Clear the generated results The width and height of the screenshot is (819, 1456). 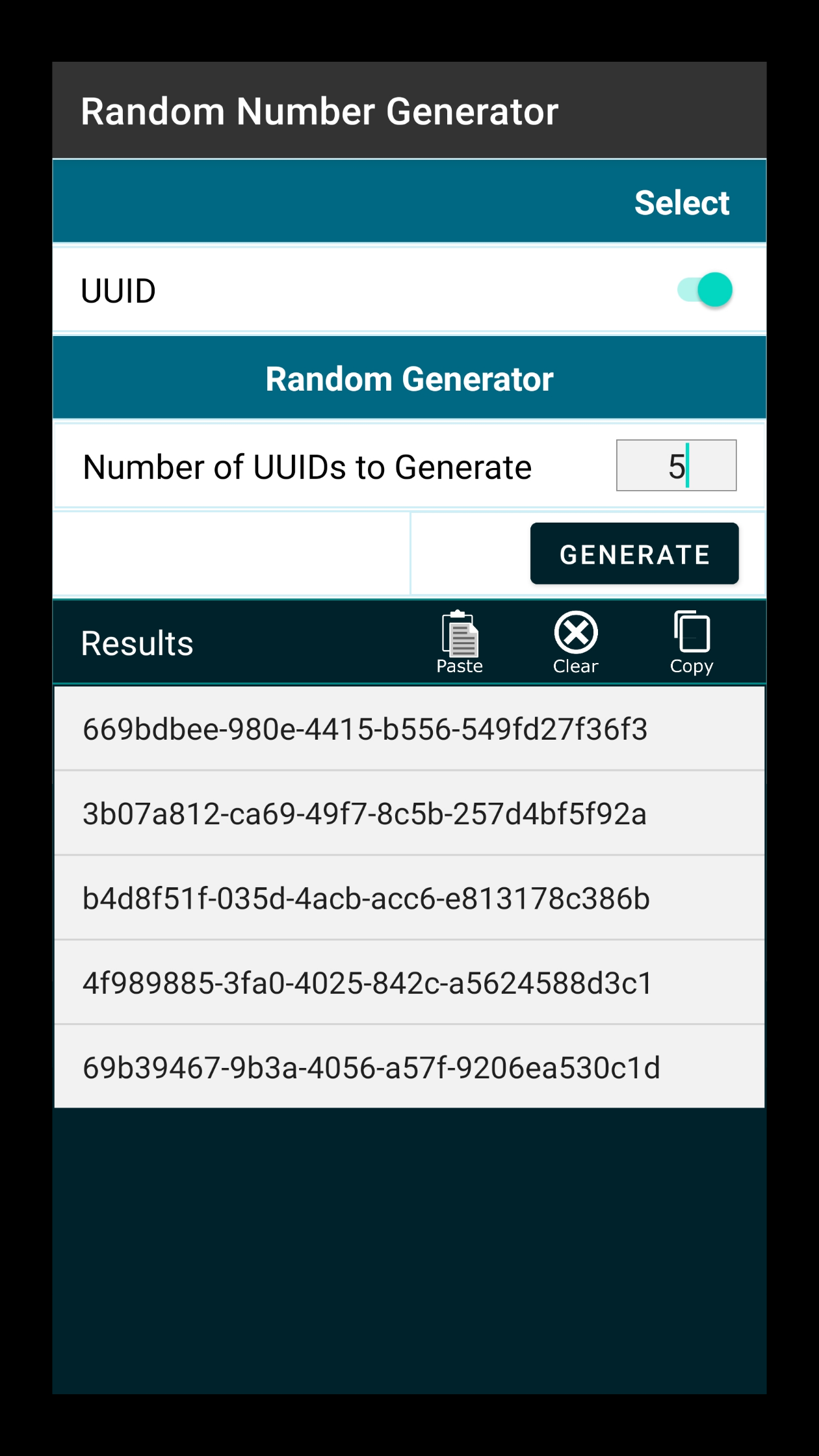coord(576,642)
